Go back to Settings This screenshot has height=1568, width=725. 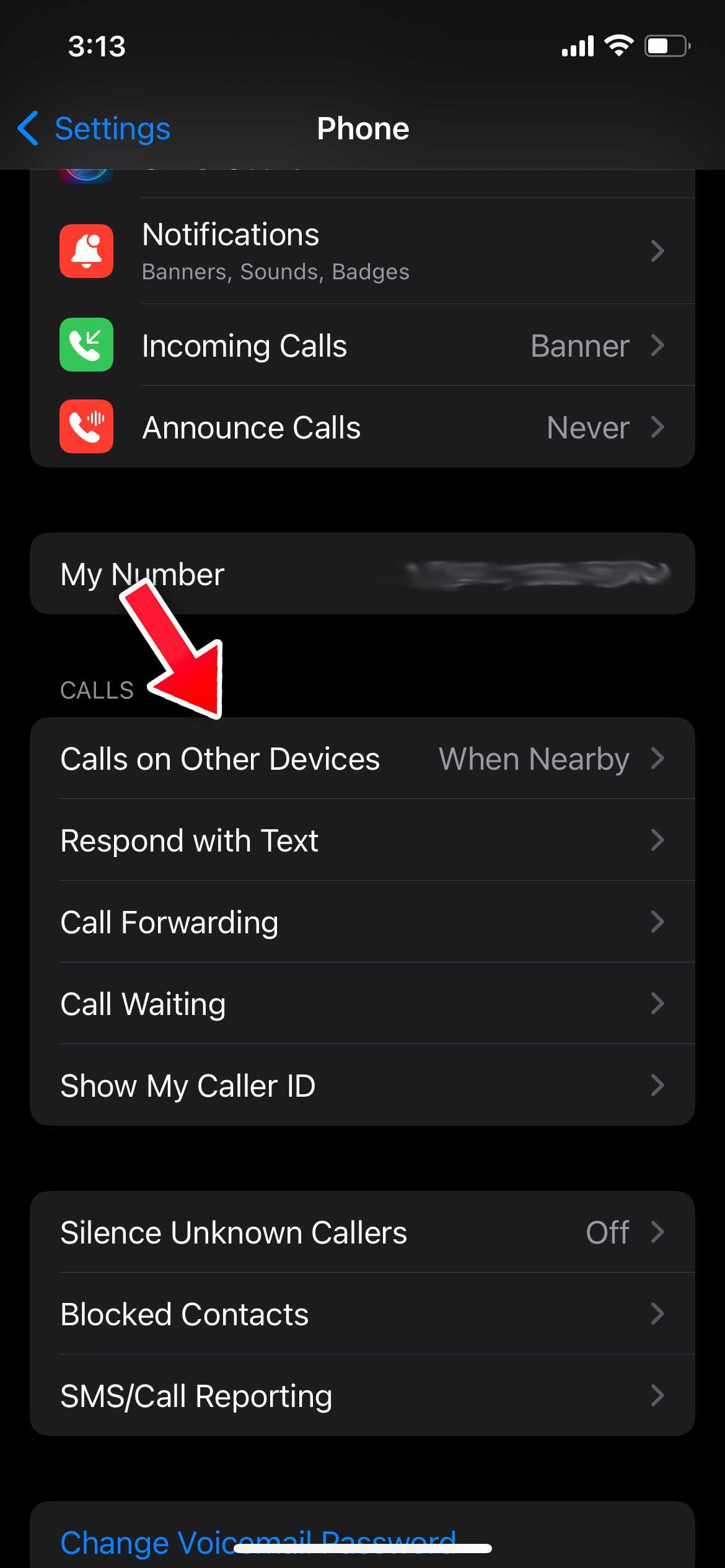pyautogui.click(x=94, y=129)
